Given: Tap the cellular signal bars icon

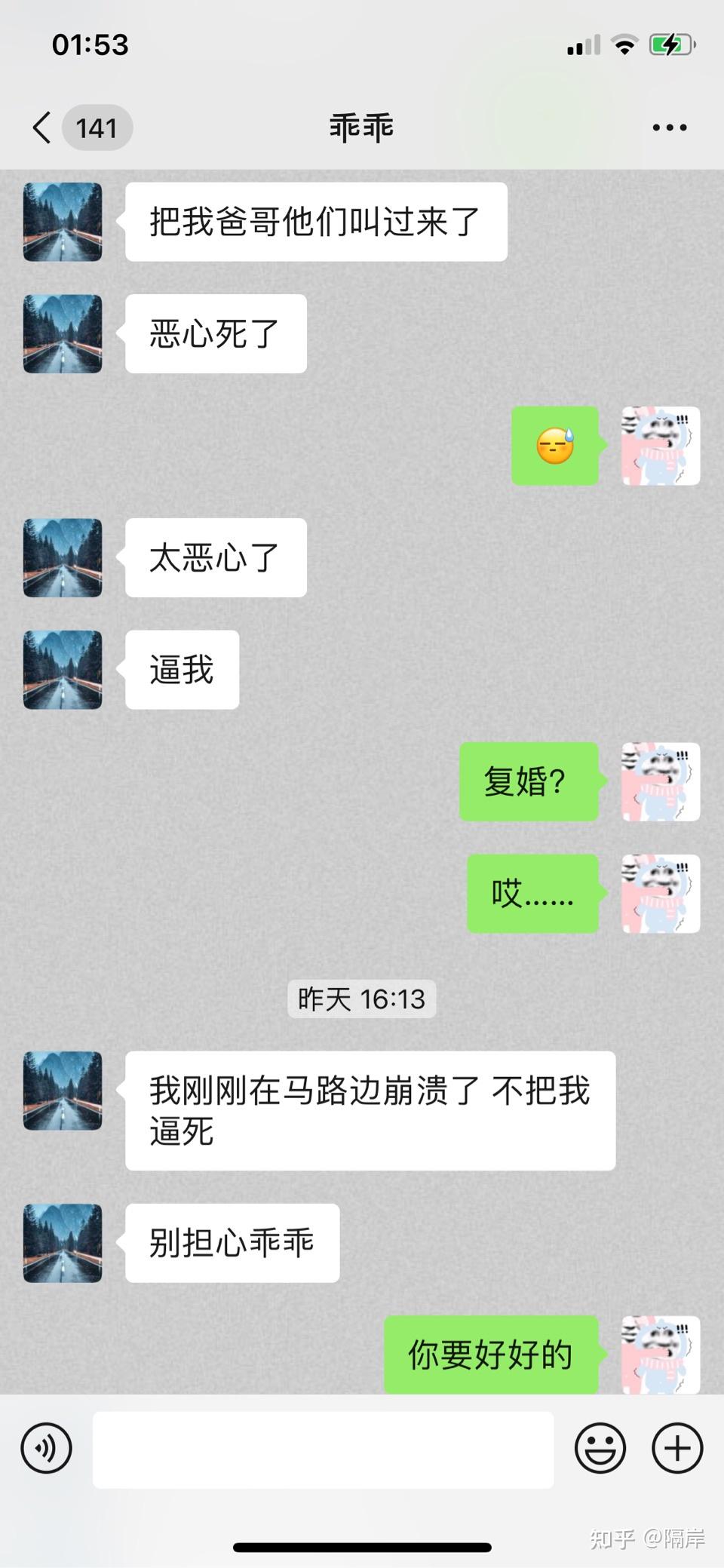Looking at the screenshot, I should pyautogui.click(x=581, y=45).
